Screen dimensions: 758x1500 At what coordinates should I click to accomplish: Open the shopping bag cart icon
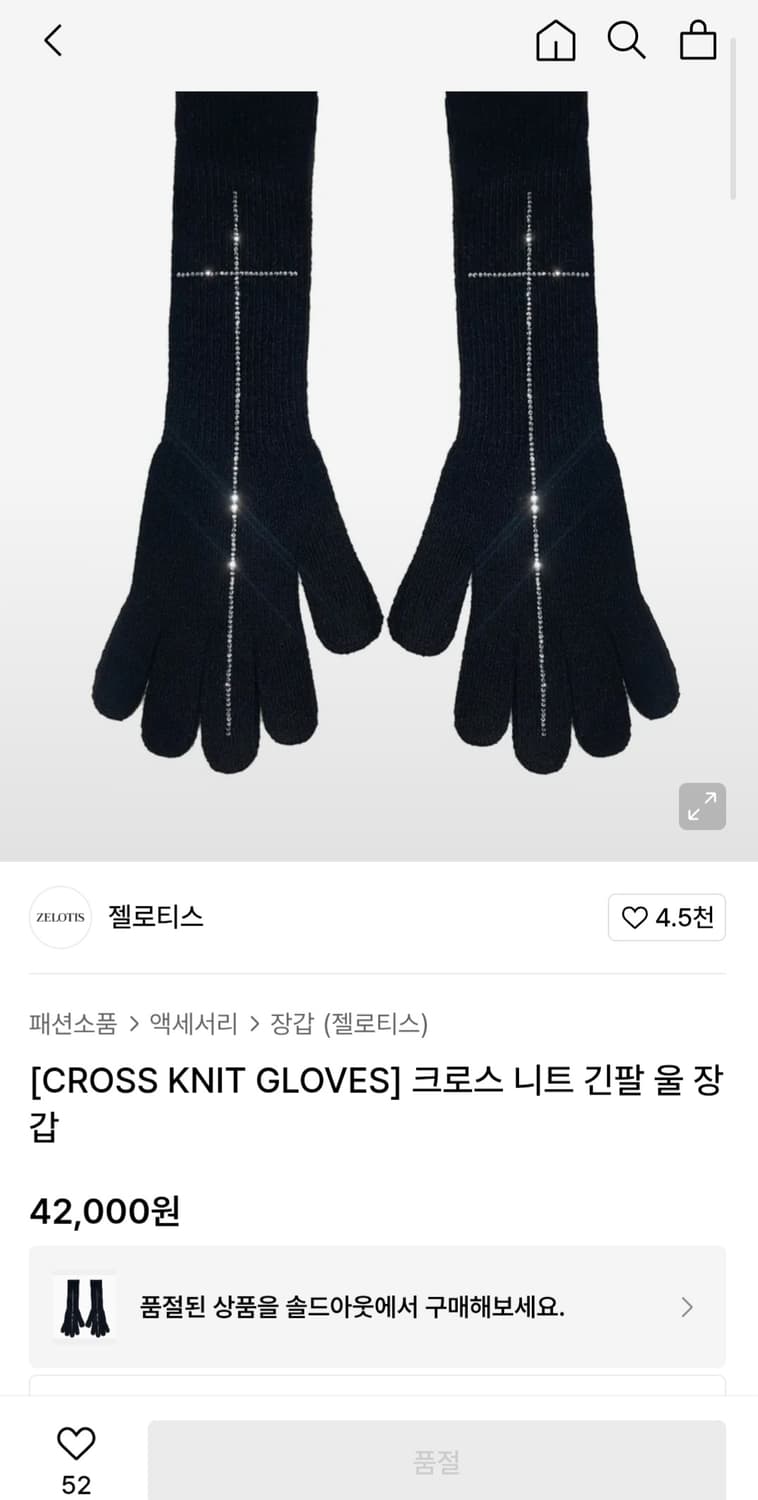(697, 41)
